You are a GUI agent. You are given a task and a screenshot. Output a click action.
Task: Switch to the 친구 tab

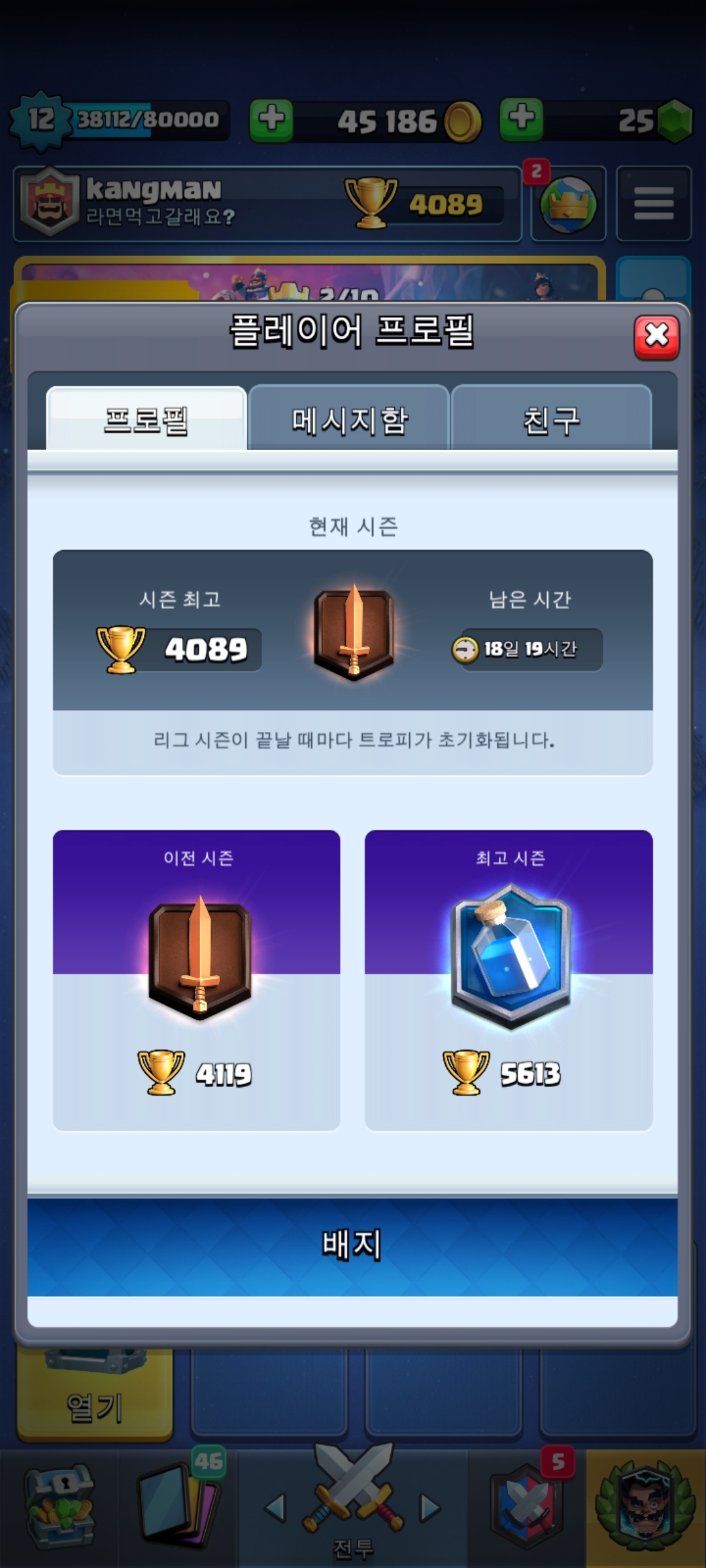click(551, 419)
